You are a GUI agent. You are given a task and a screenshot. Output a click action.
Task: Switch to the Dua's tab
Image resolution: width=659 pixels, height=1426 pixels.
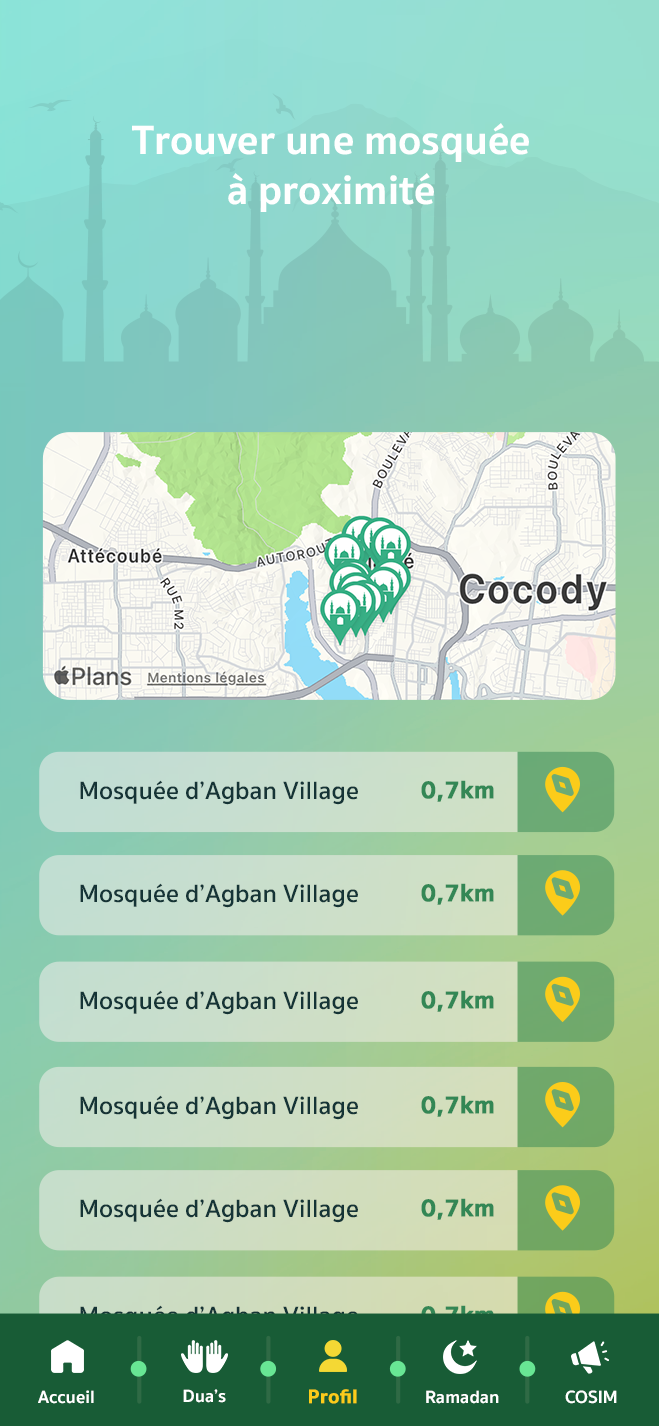204,1371
